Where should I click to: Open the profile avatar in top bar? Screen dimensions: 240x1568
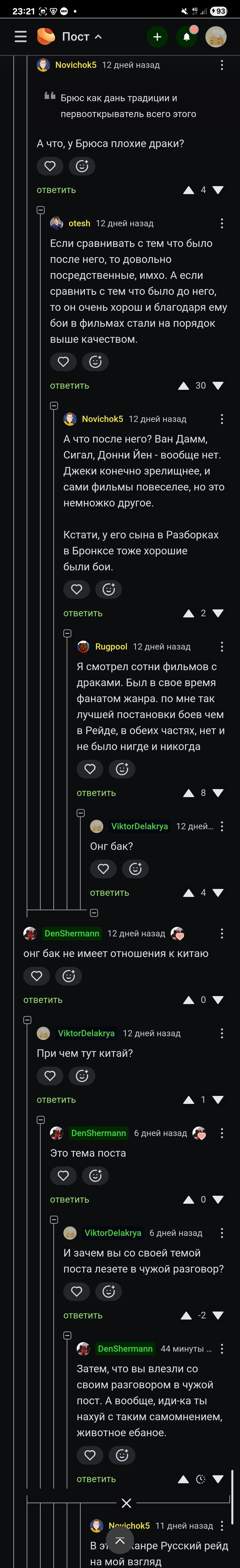(216, 37)
